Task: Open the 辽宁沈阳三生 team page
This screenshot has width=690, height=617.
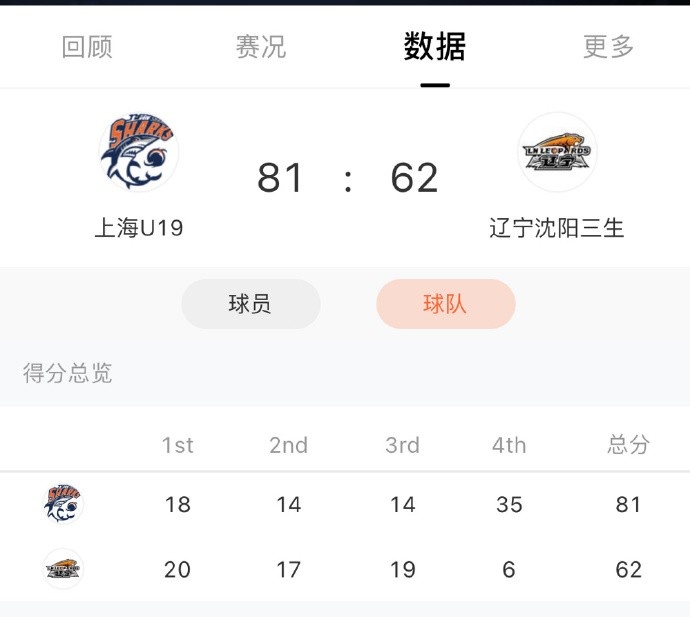Action: 557,155
